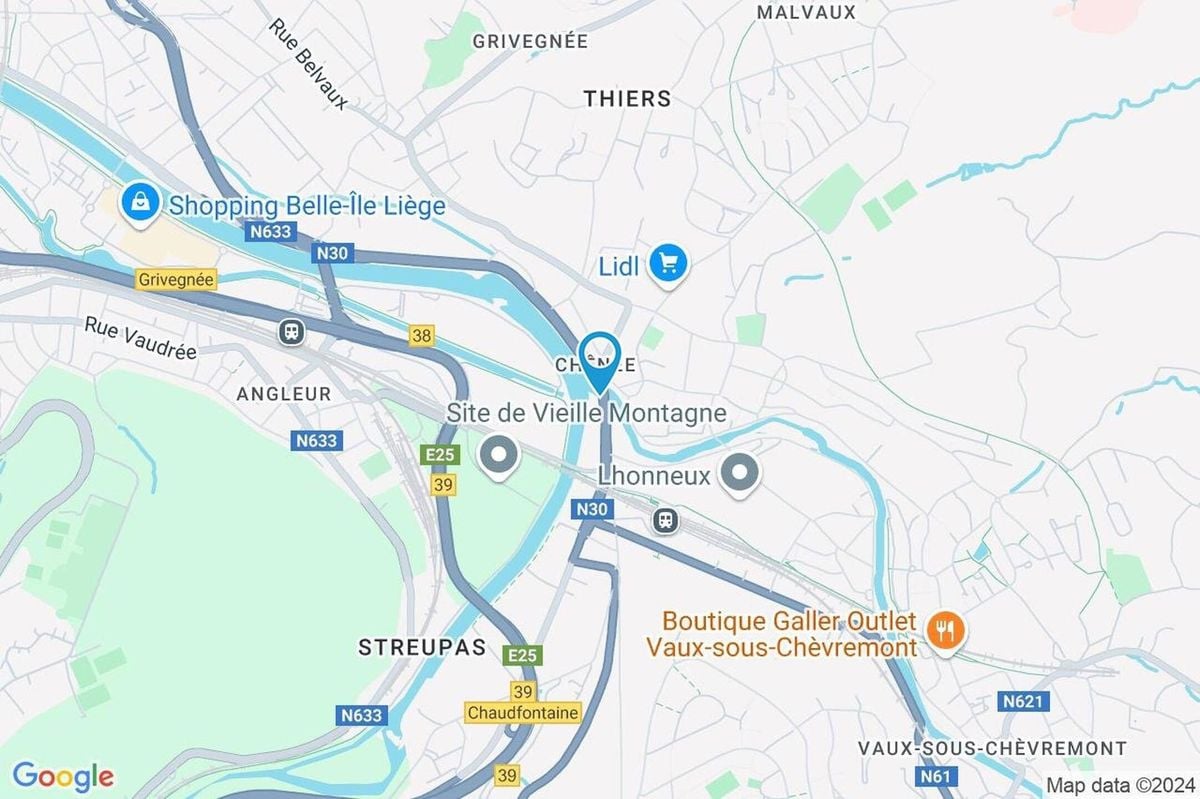Screen dimensions: 1200x799
Task: Tap the Lhonneux place marker
Action: (x=740, y=472)
